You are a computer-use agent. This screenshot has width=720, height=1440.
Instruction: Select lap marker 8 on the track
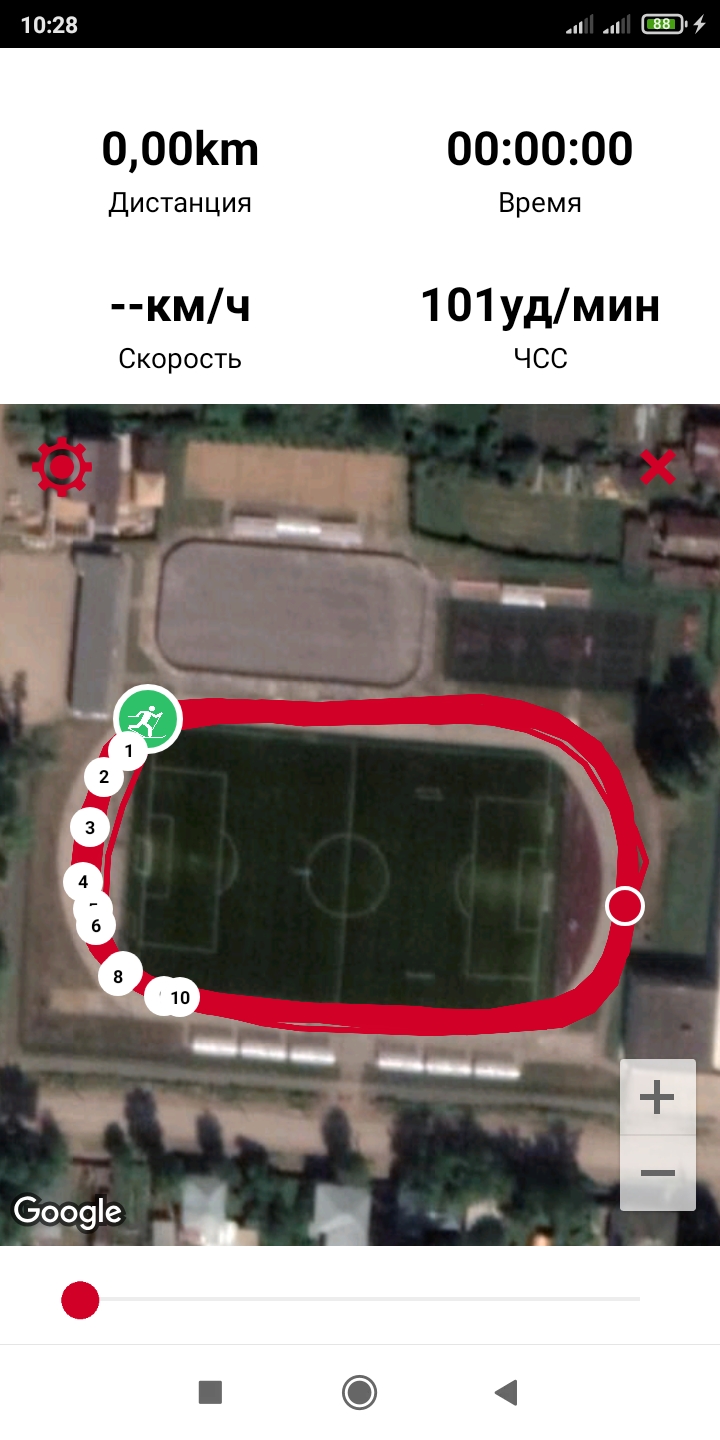(x=118, y=976)
